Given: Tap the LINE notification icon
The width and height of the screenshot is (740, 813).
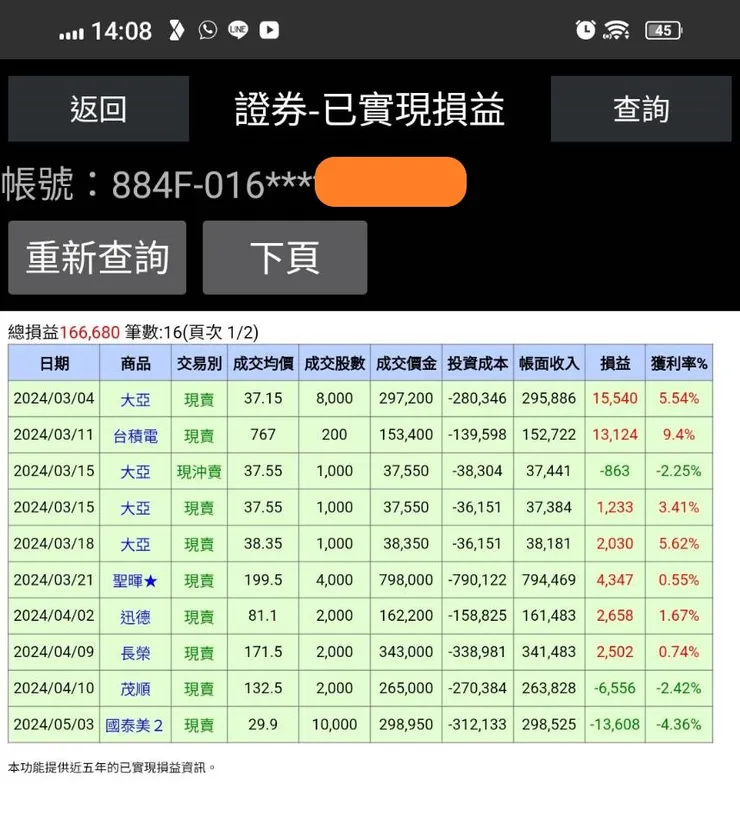Looking at the screenshot, I should (239, 30).
